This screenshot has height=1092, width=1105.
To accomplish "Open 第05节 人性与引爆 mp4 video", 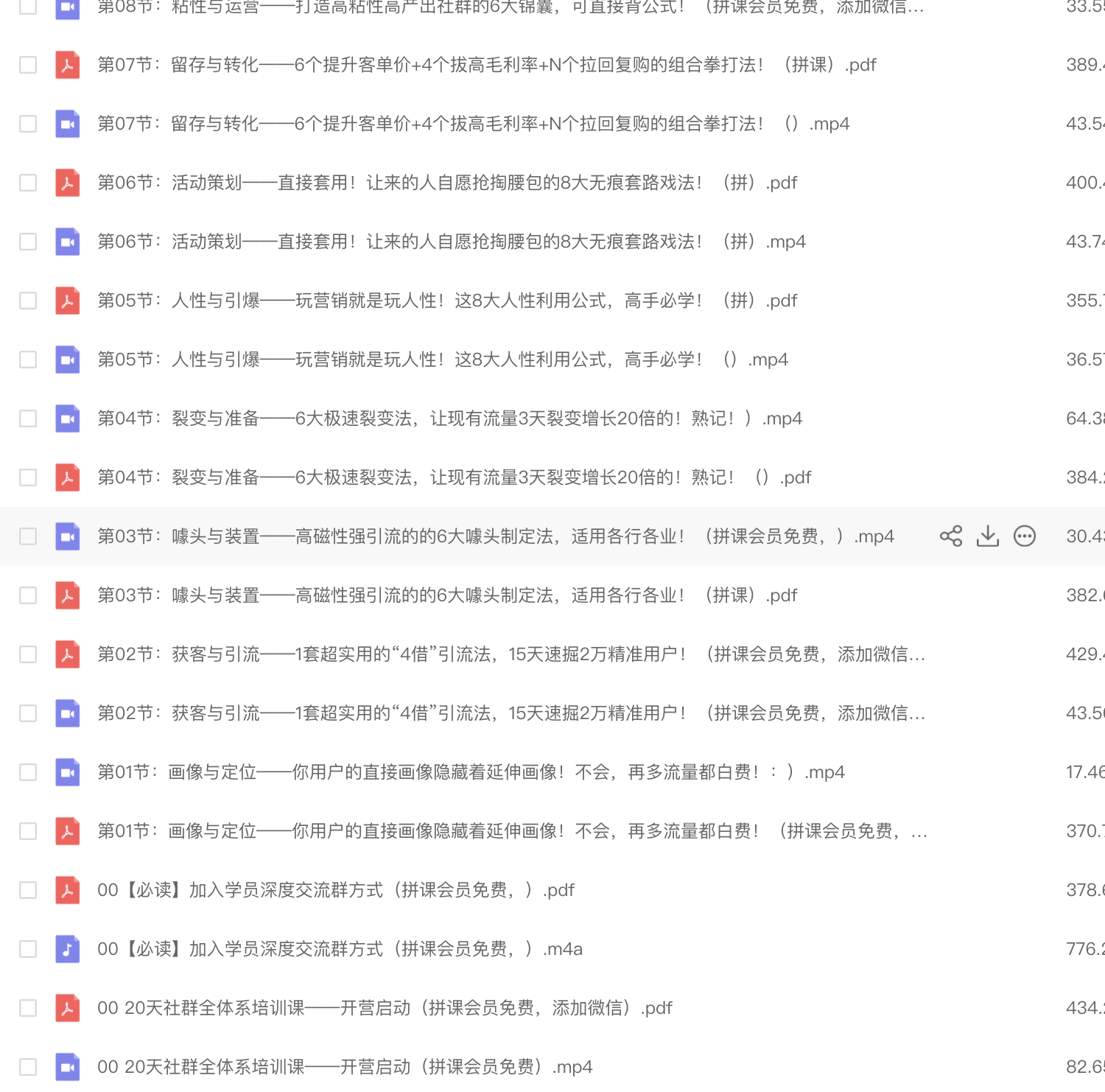I will coord(442,360).
